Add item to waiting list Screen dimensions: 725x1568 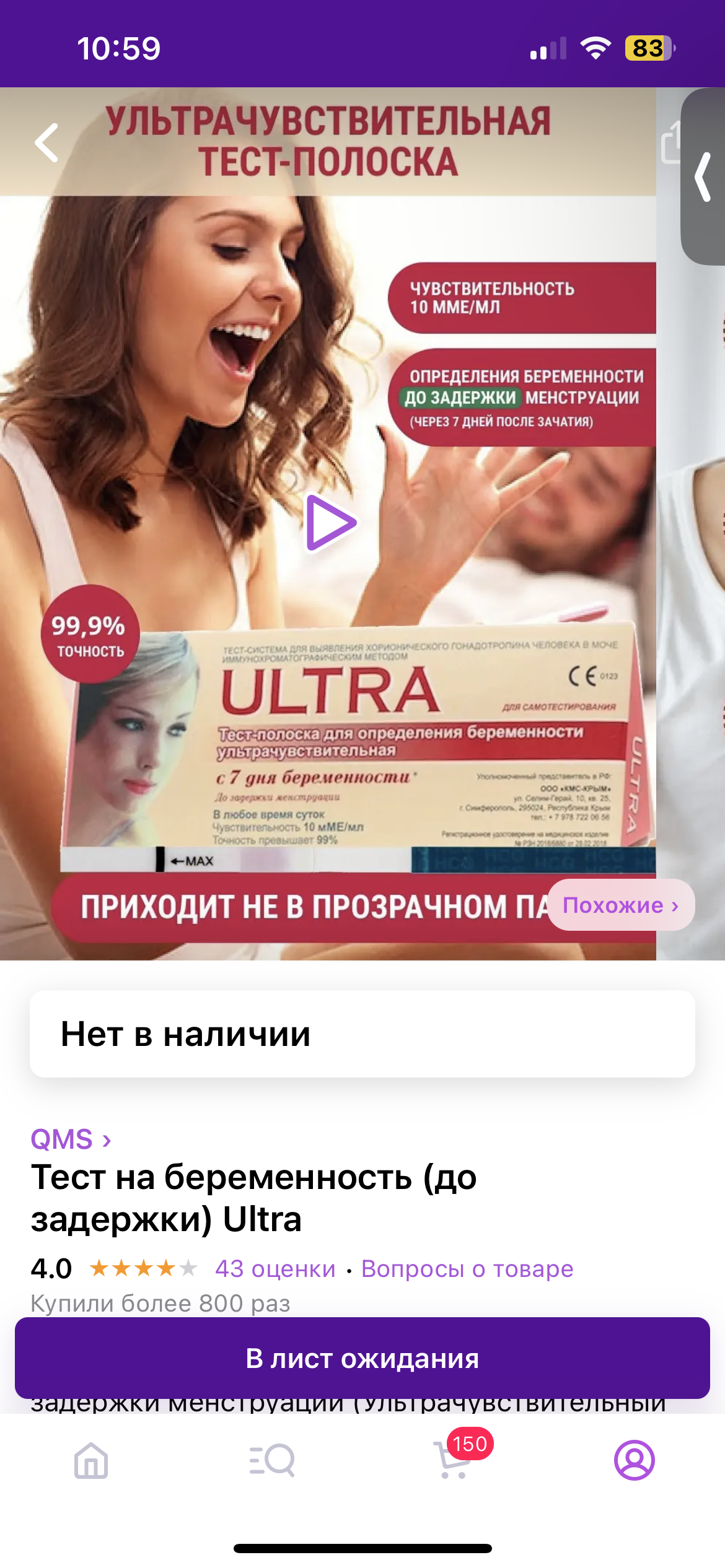pos(362,1358)
